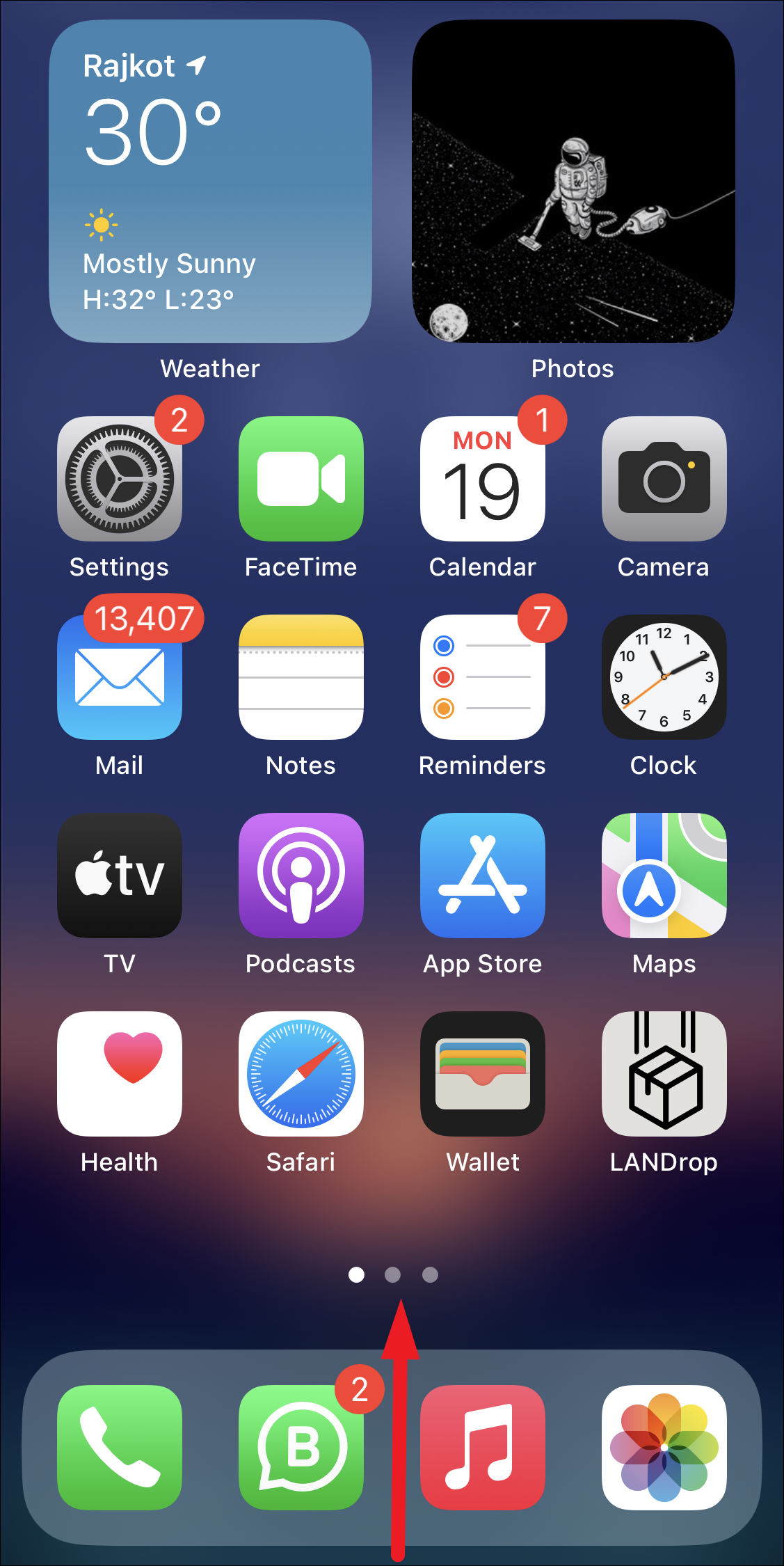The image size is (784, 1566).
Task: Open the Safari browser
Action: (x=301, y=1074)
